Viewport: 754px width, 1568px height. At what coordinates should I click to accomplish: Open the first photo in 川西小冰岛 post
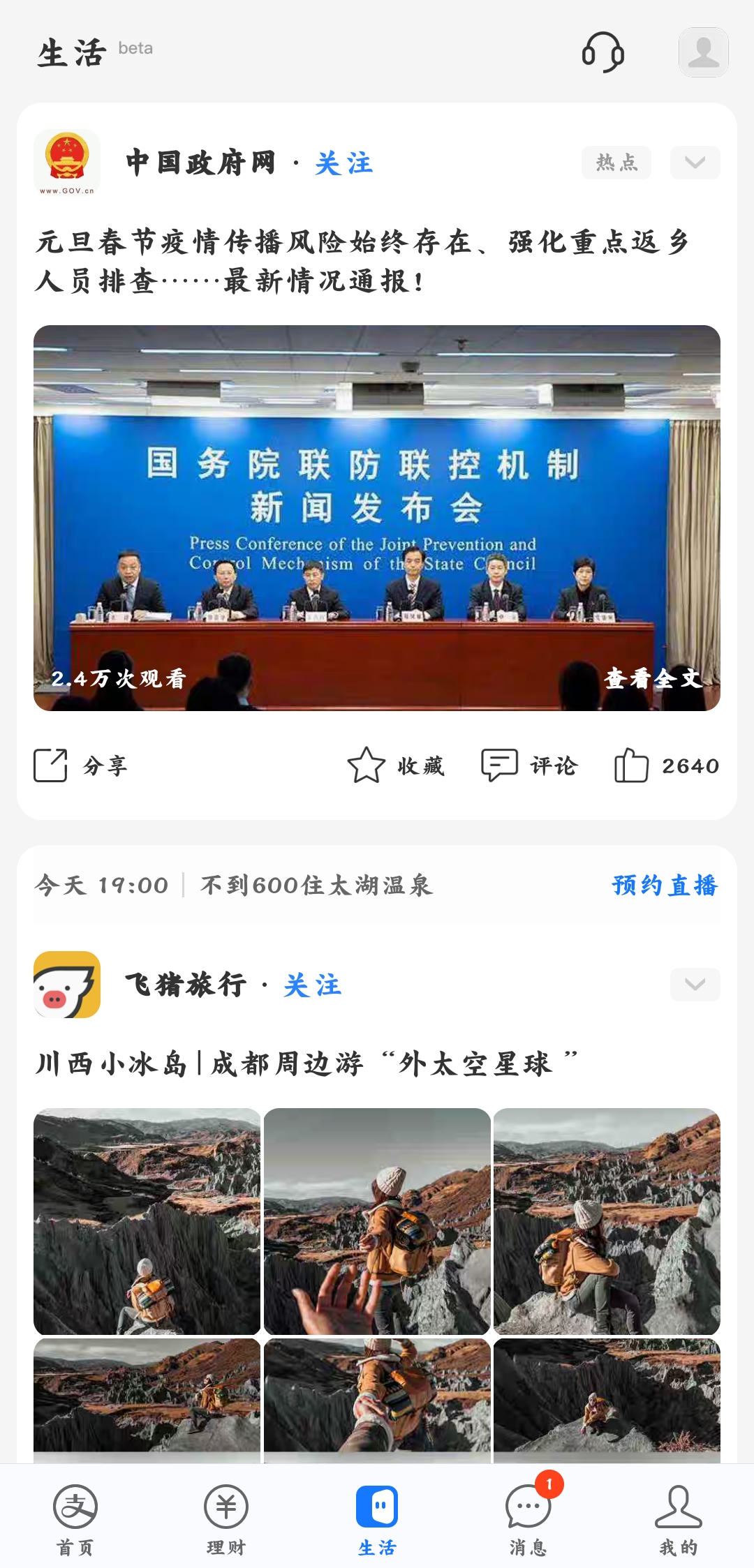pyautogui.click(x=147, y=1221)
